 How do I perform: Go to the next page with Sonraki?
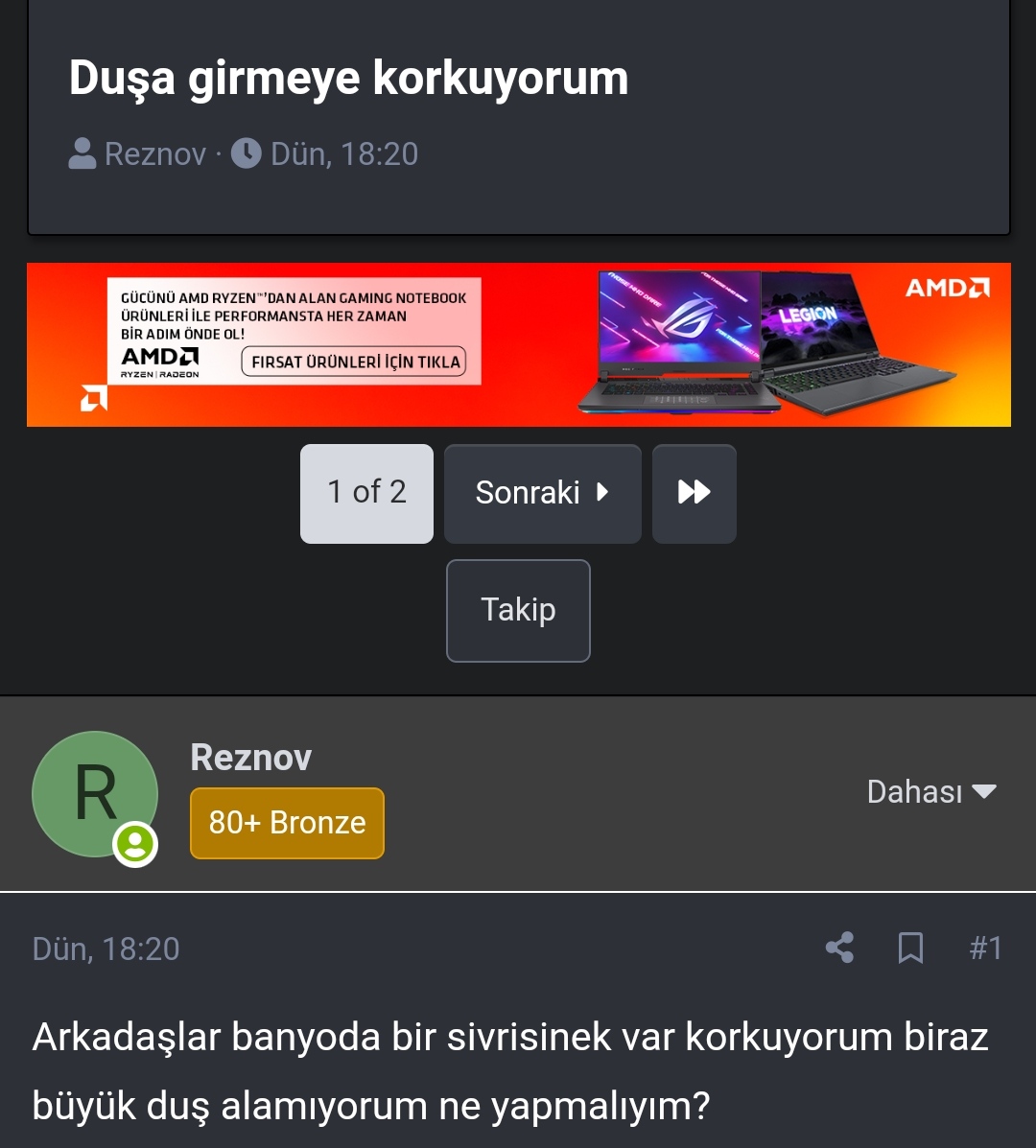point(542,493)
